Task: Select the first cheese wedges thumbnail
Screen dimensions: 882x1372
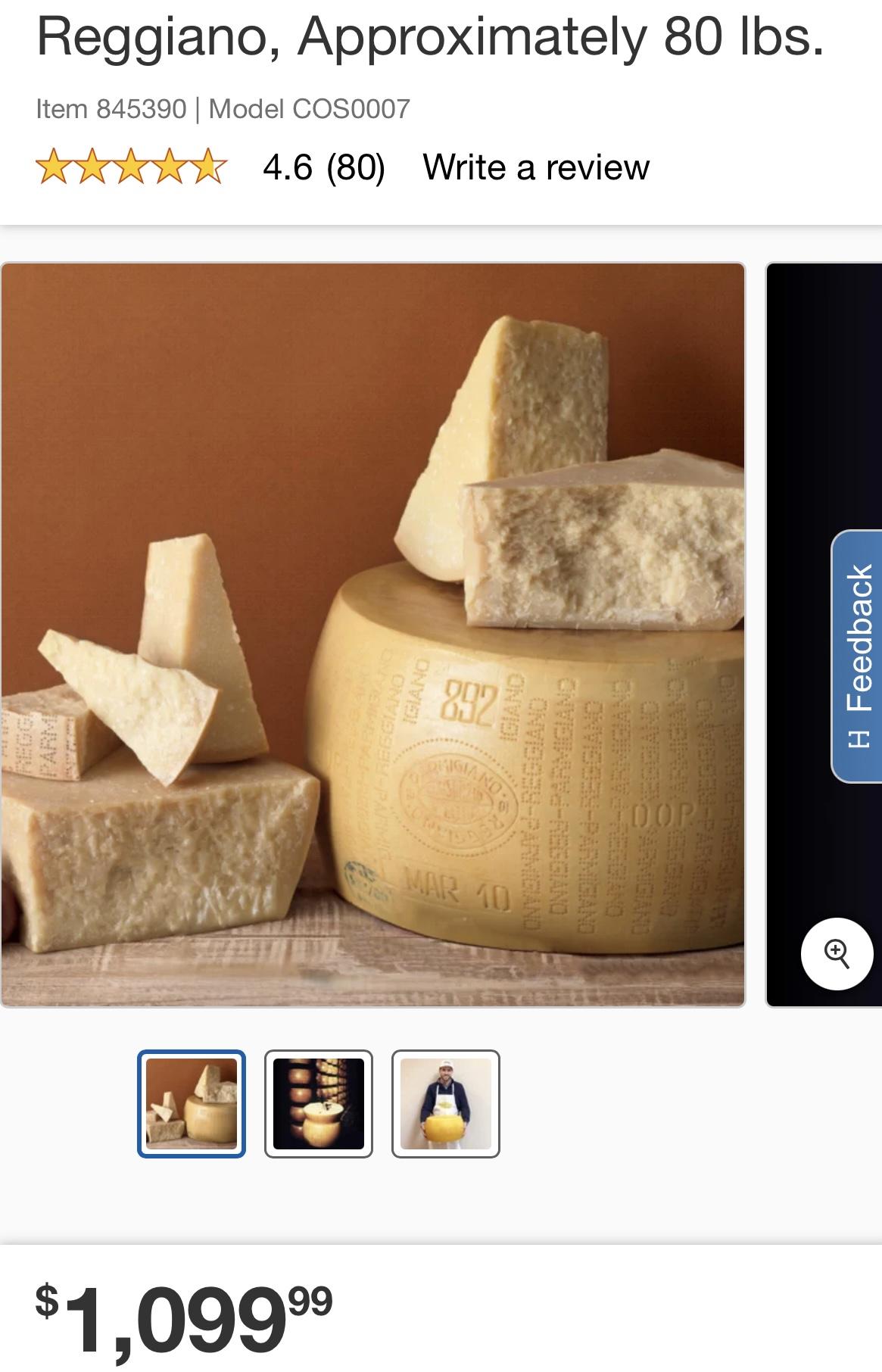Action: coord(192,1103)
